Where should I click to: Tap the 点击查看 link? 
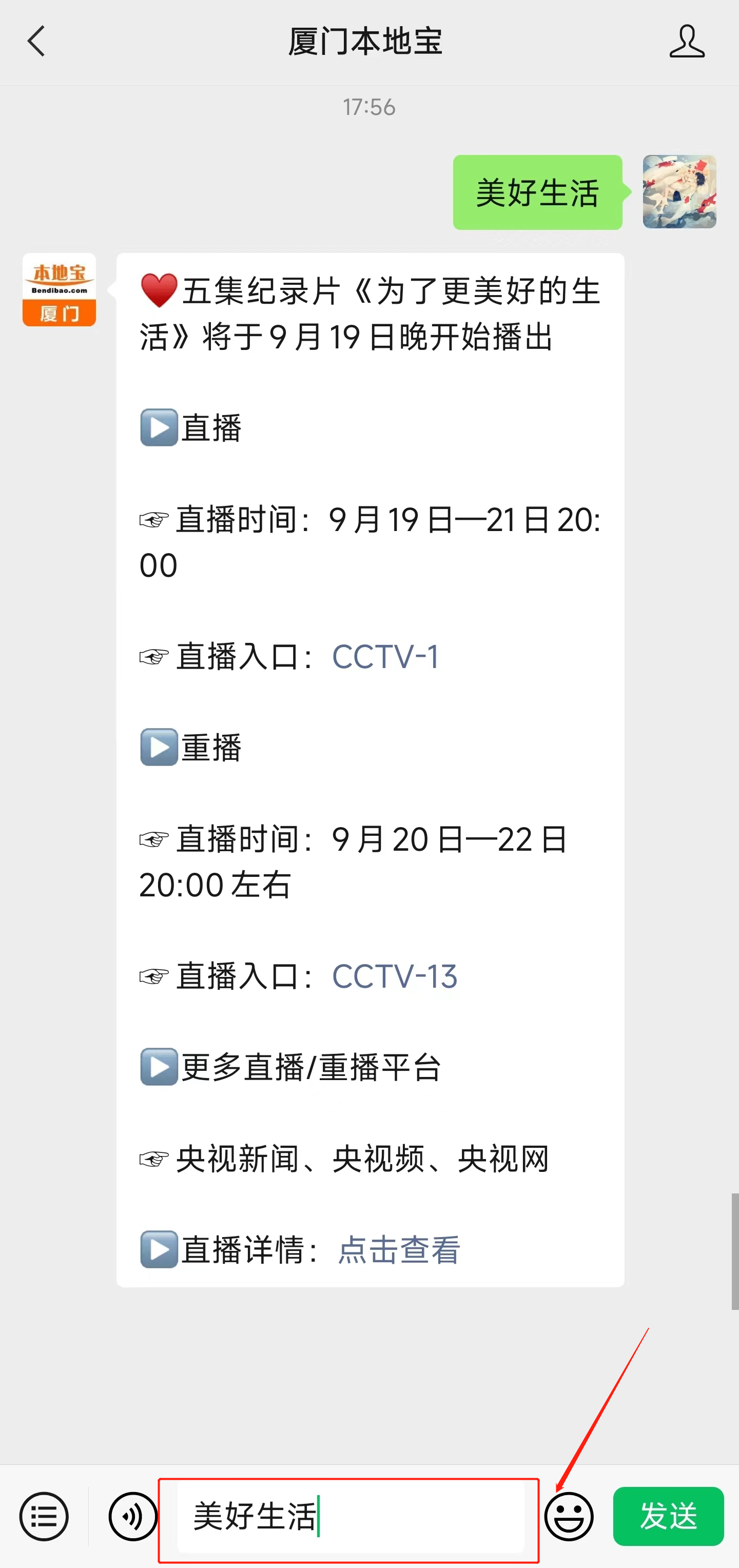[399, 1250]
